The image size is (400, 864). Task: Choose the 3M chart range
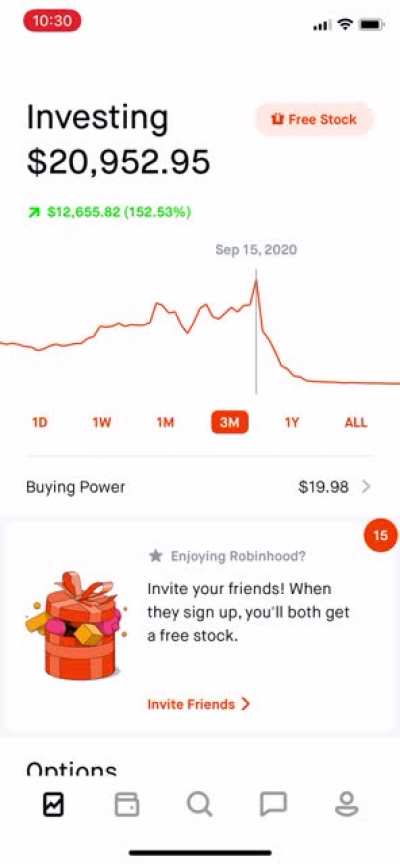[230, 423]
